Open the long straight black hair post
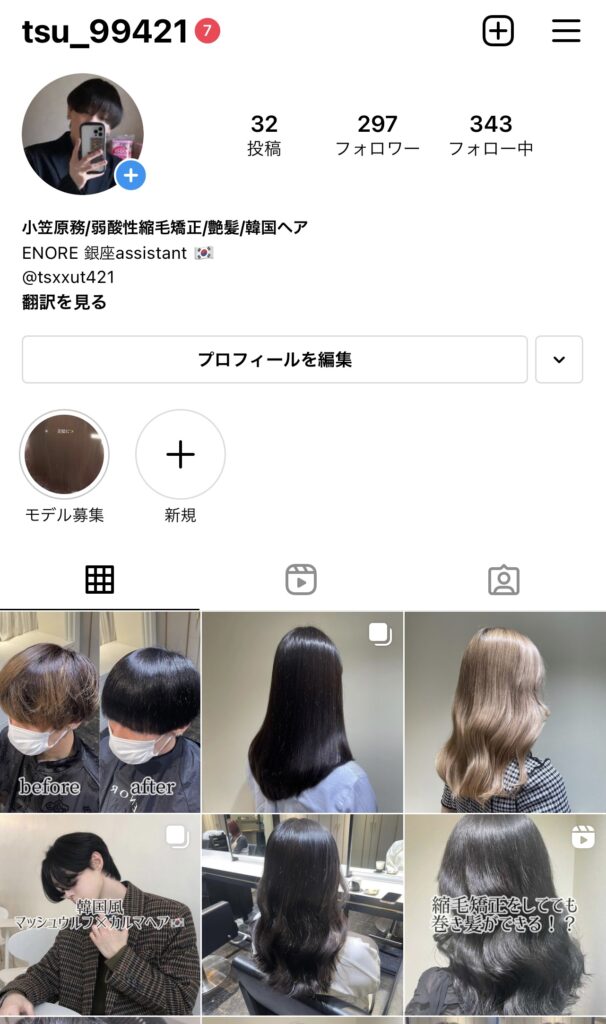This screenshot has height=1024, width=606. point(301,712)
